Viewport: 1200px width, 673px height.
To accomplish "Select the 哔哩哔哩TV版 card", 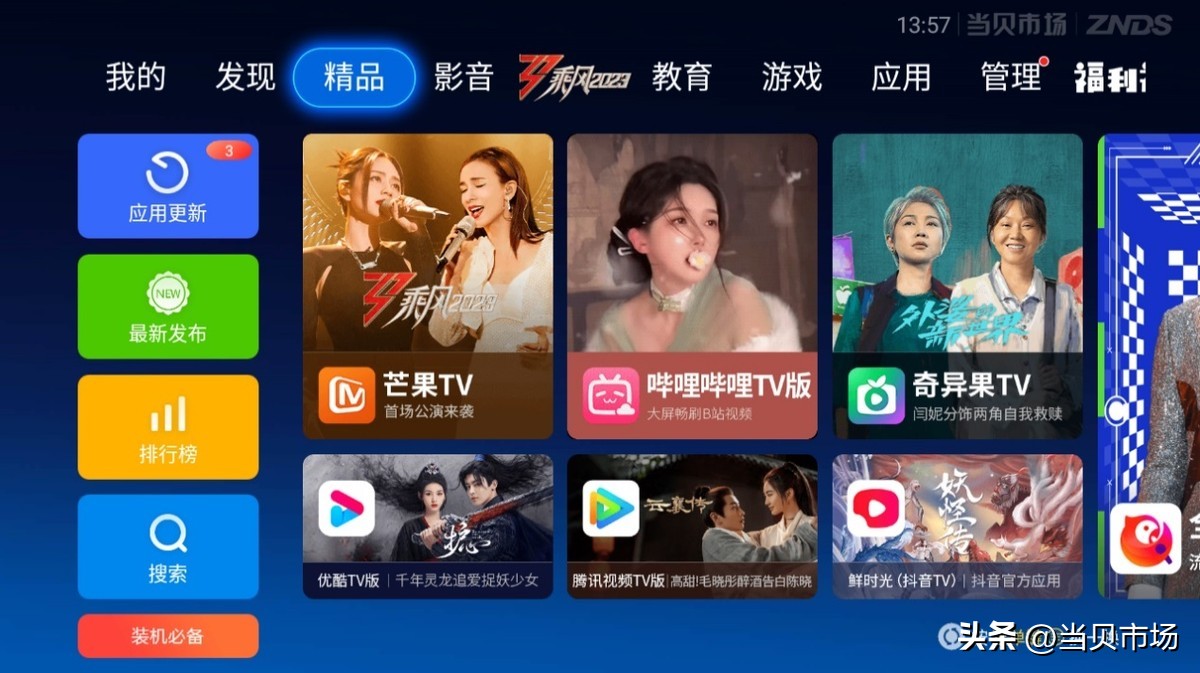I will (x=692, y=286).
